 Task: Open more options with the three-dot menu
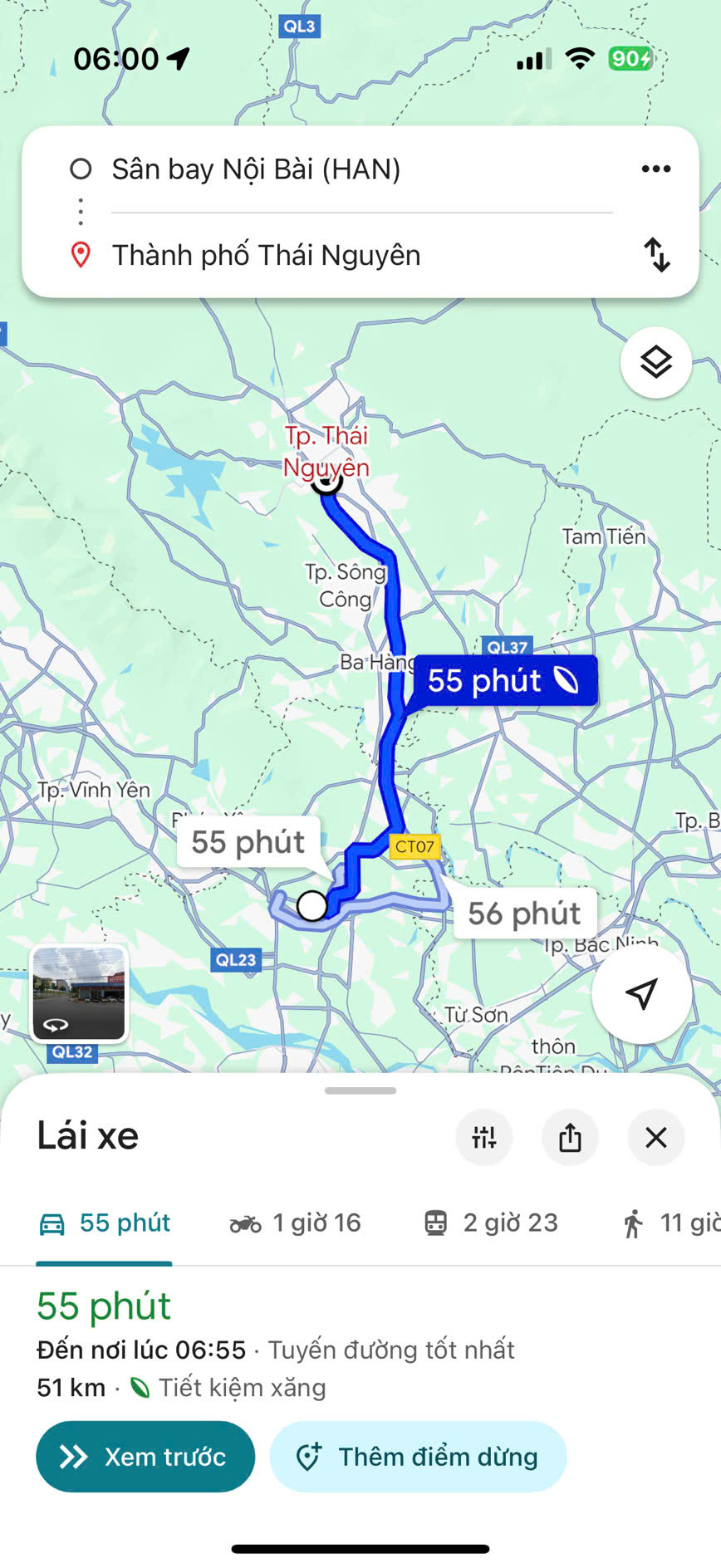click(x=655, y=168)
